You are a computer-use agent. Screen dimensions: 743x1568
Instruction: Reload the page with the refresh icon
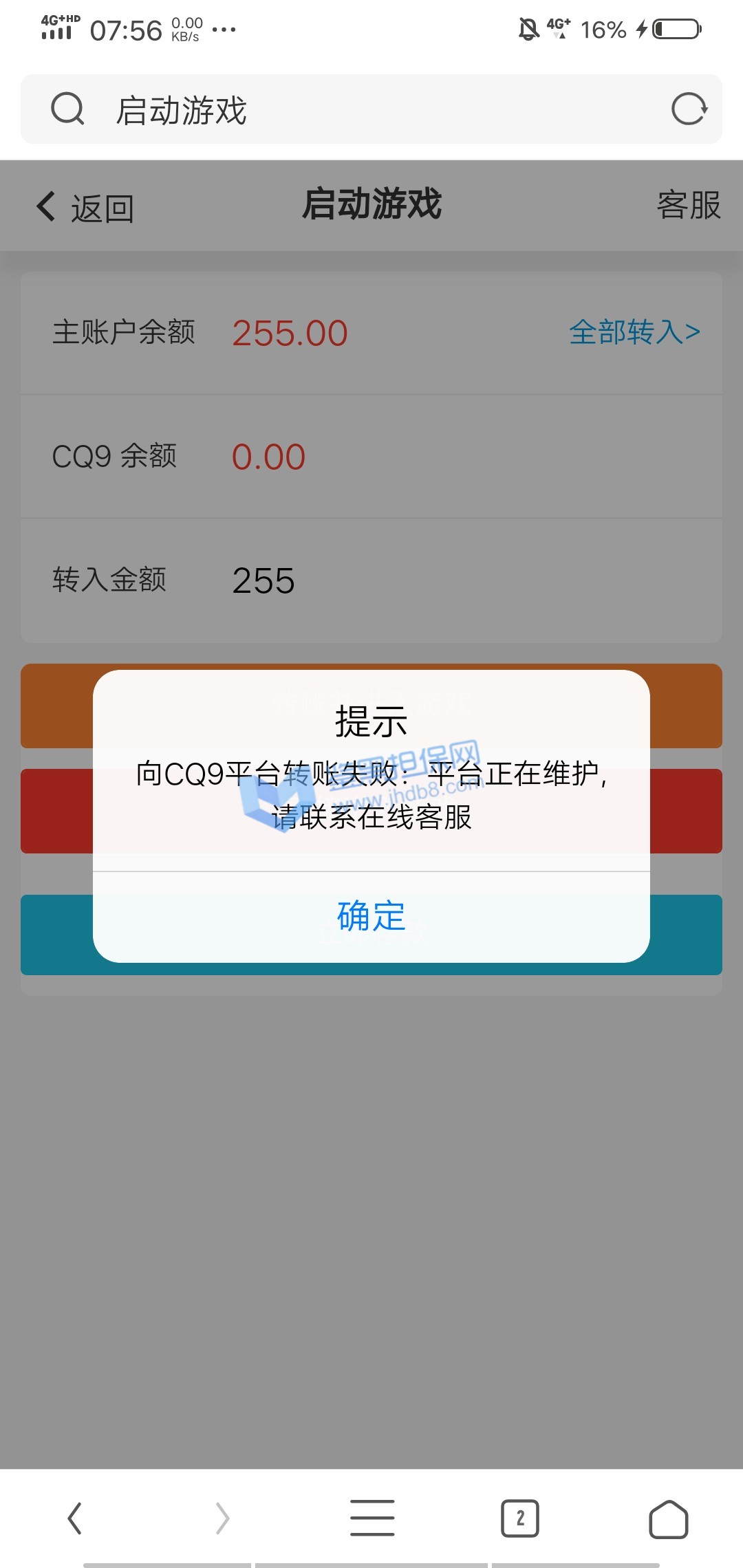tap(689, 109)
